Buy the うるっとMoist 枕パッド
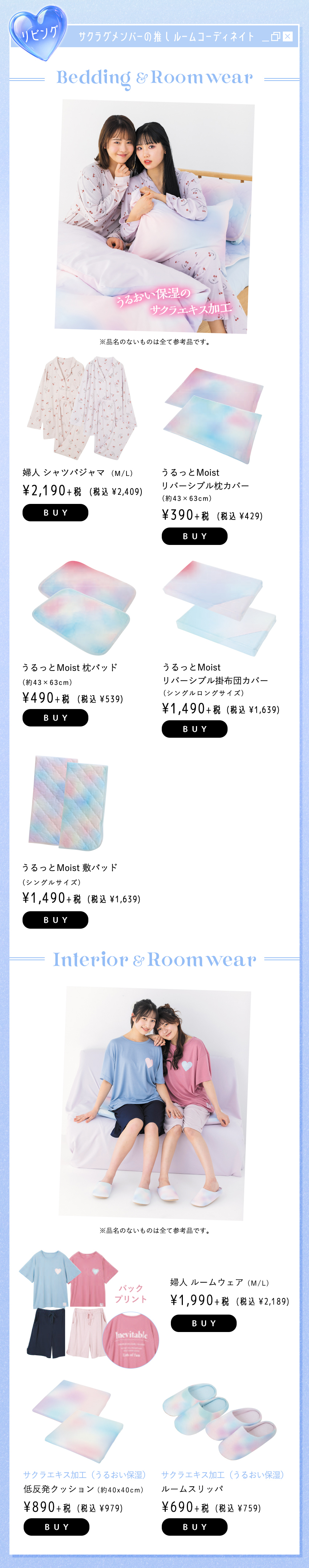309x1568 pixels. click(56, 718)
